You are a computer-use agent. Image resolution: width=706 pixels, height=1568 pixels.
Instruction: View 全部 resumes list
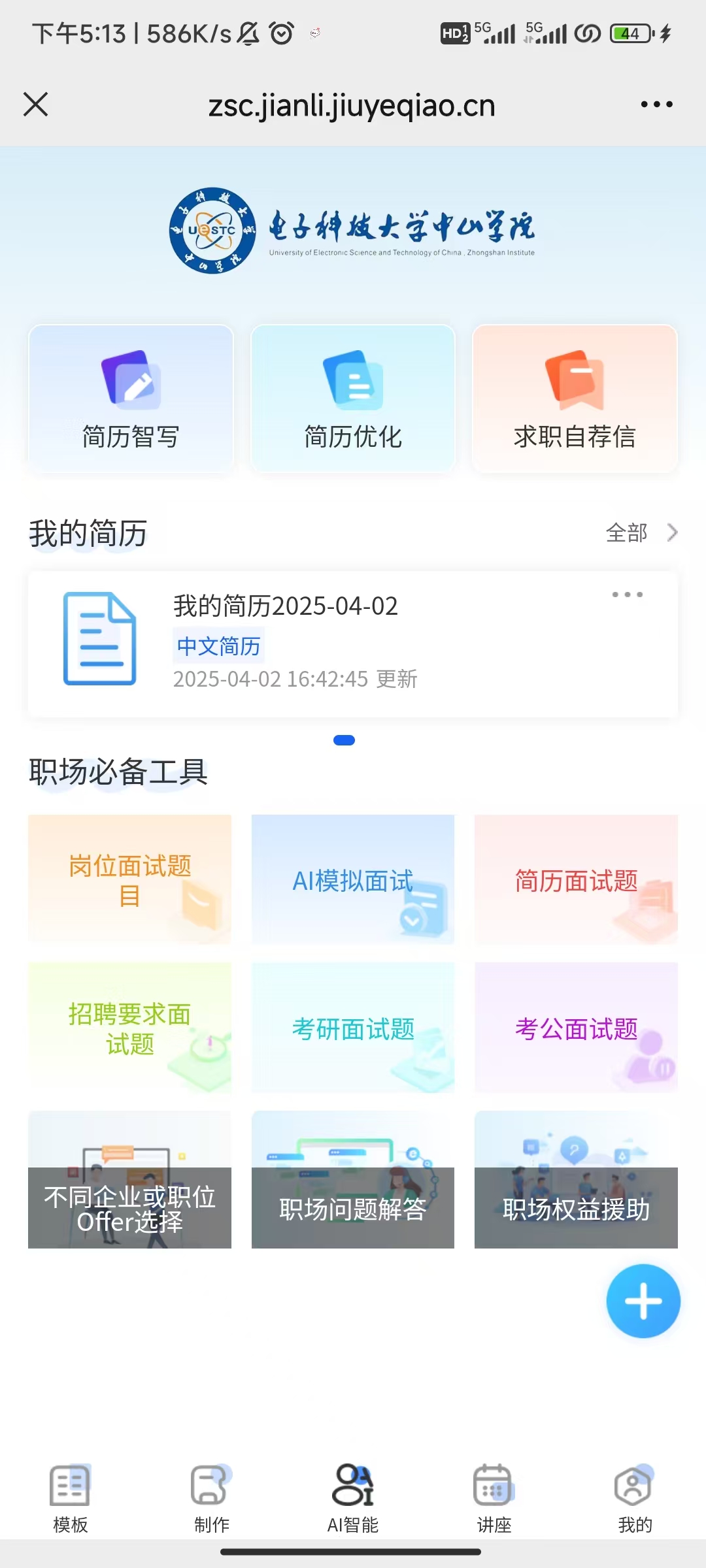click(641, 533)
